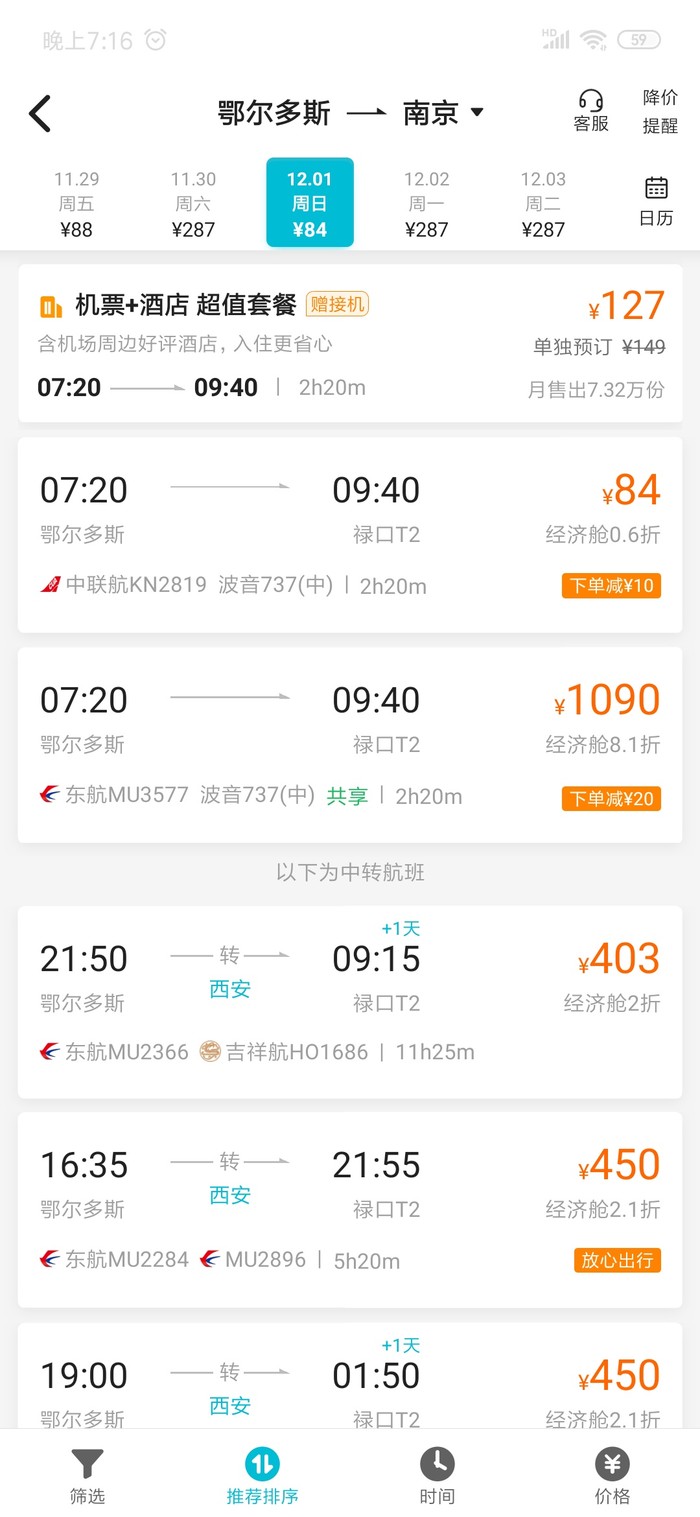The width and height of the screenshot is (700, 1517).
Task: Select the 11.30 周六 date
Action: [x=193, y=204]
